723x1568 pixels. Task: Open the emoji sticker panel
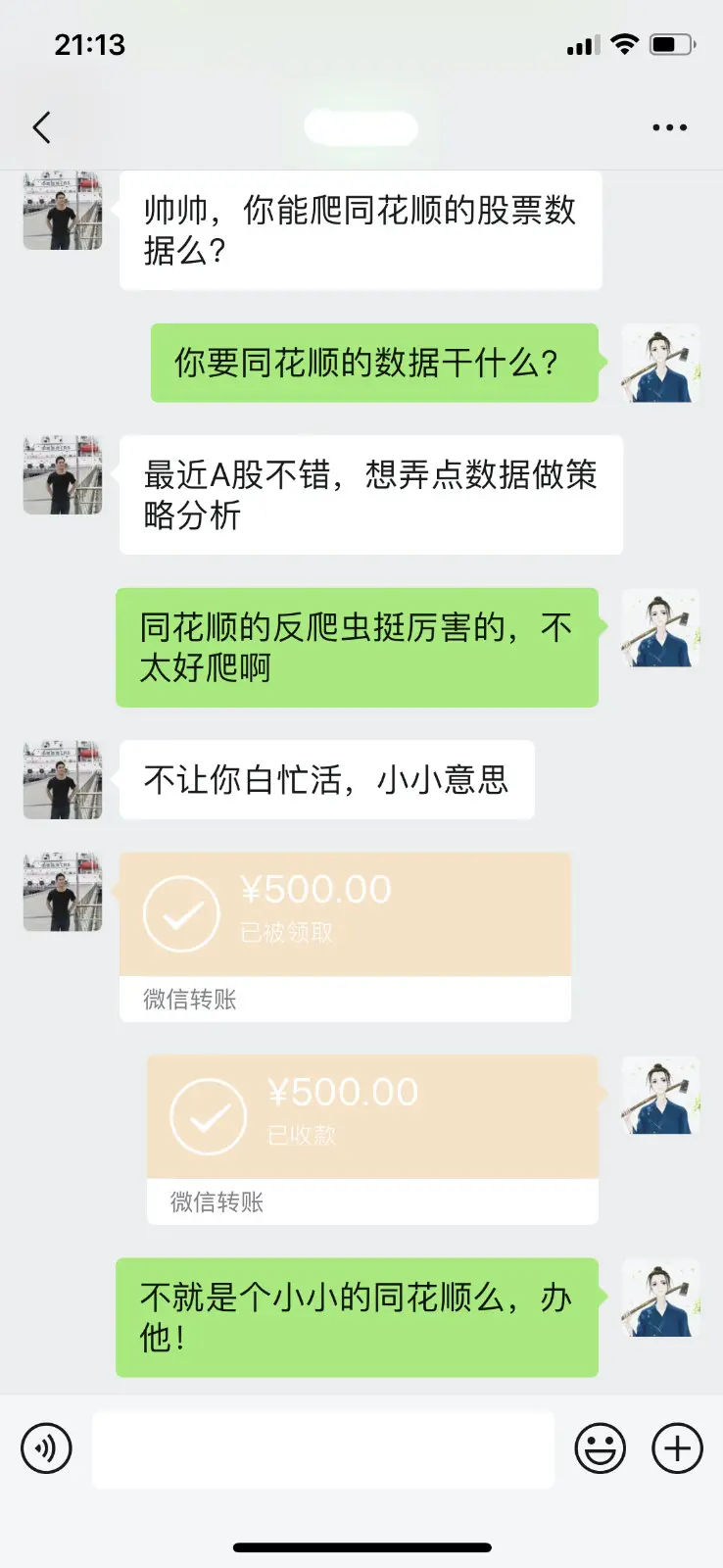point(600,1448)
